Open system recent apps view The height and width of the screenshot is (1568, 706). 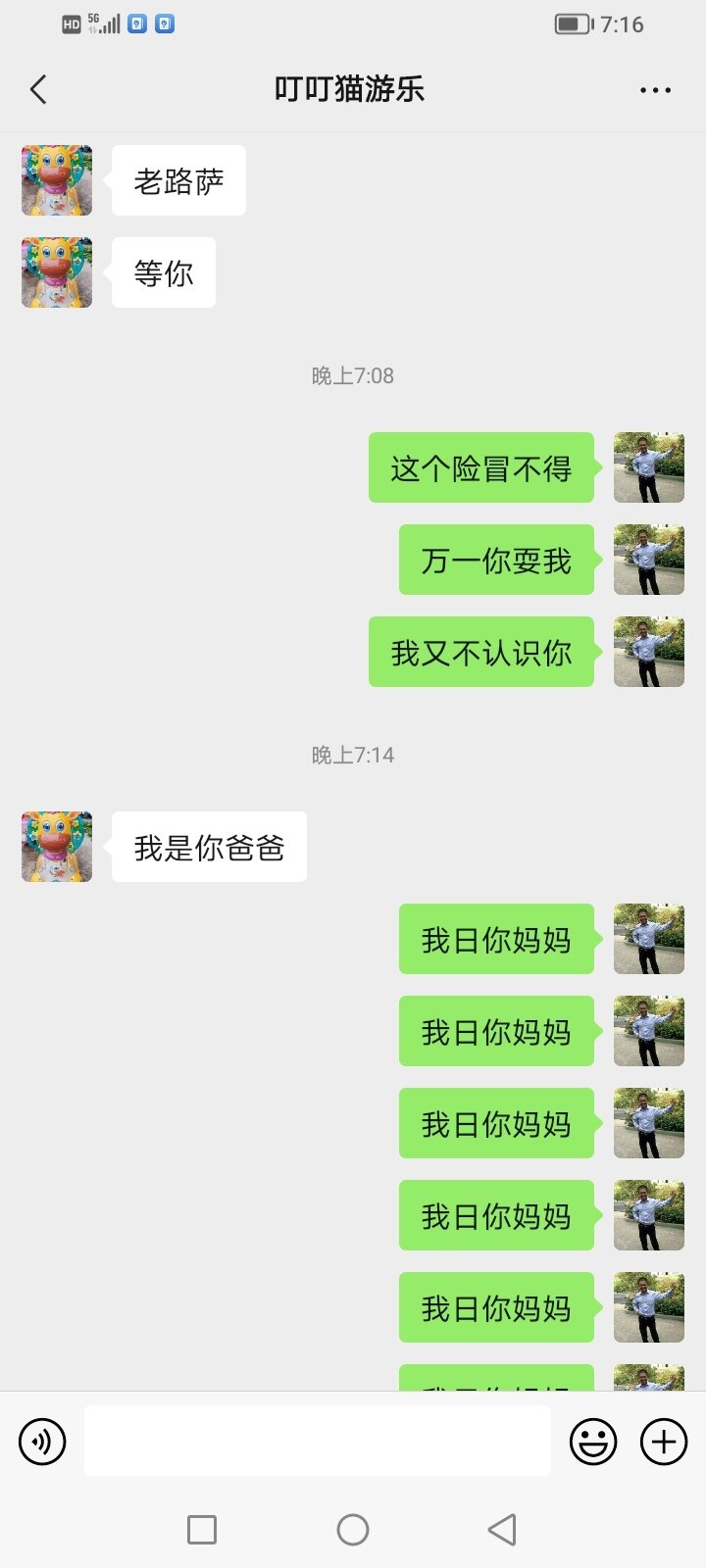(202, 1529)
